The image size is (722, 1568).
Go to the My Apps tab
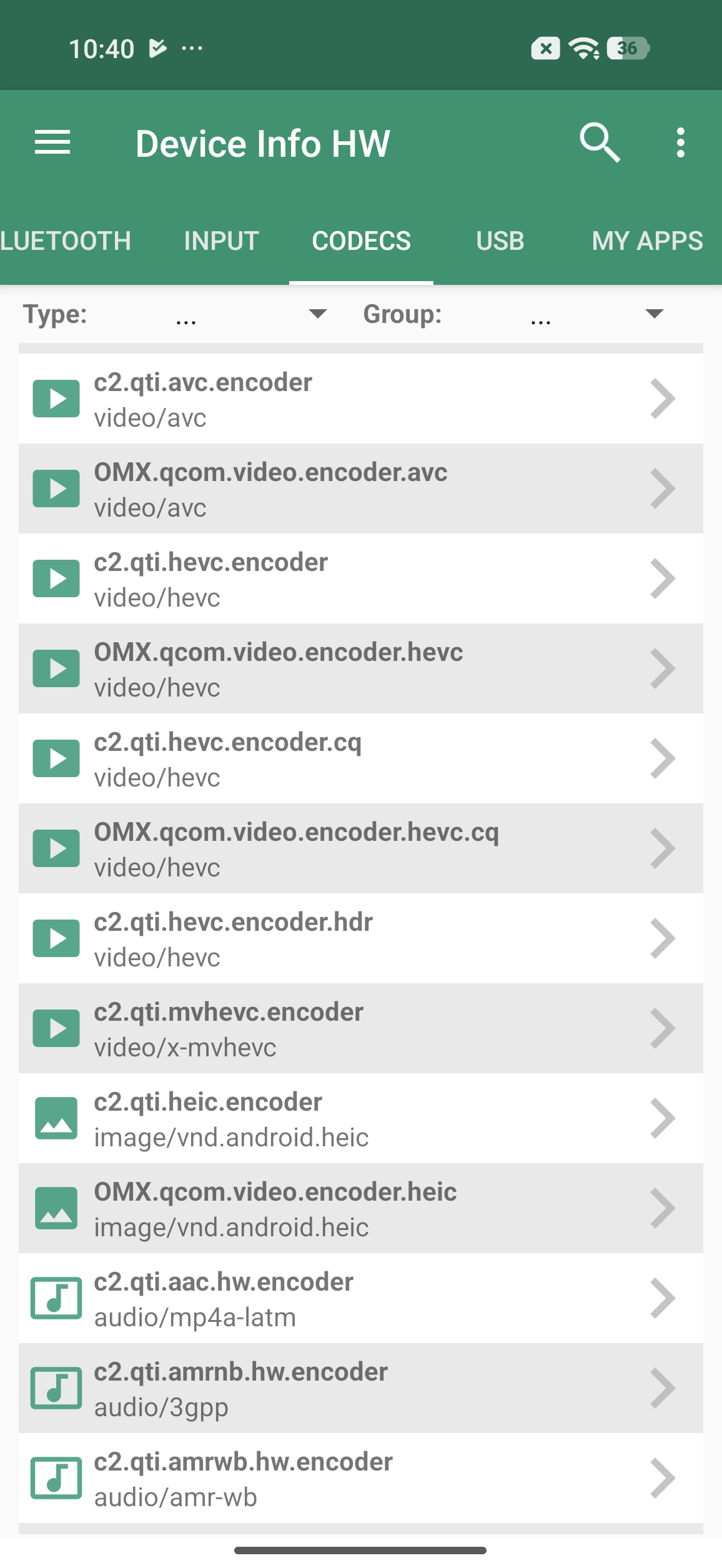647,241
